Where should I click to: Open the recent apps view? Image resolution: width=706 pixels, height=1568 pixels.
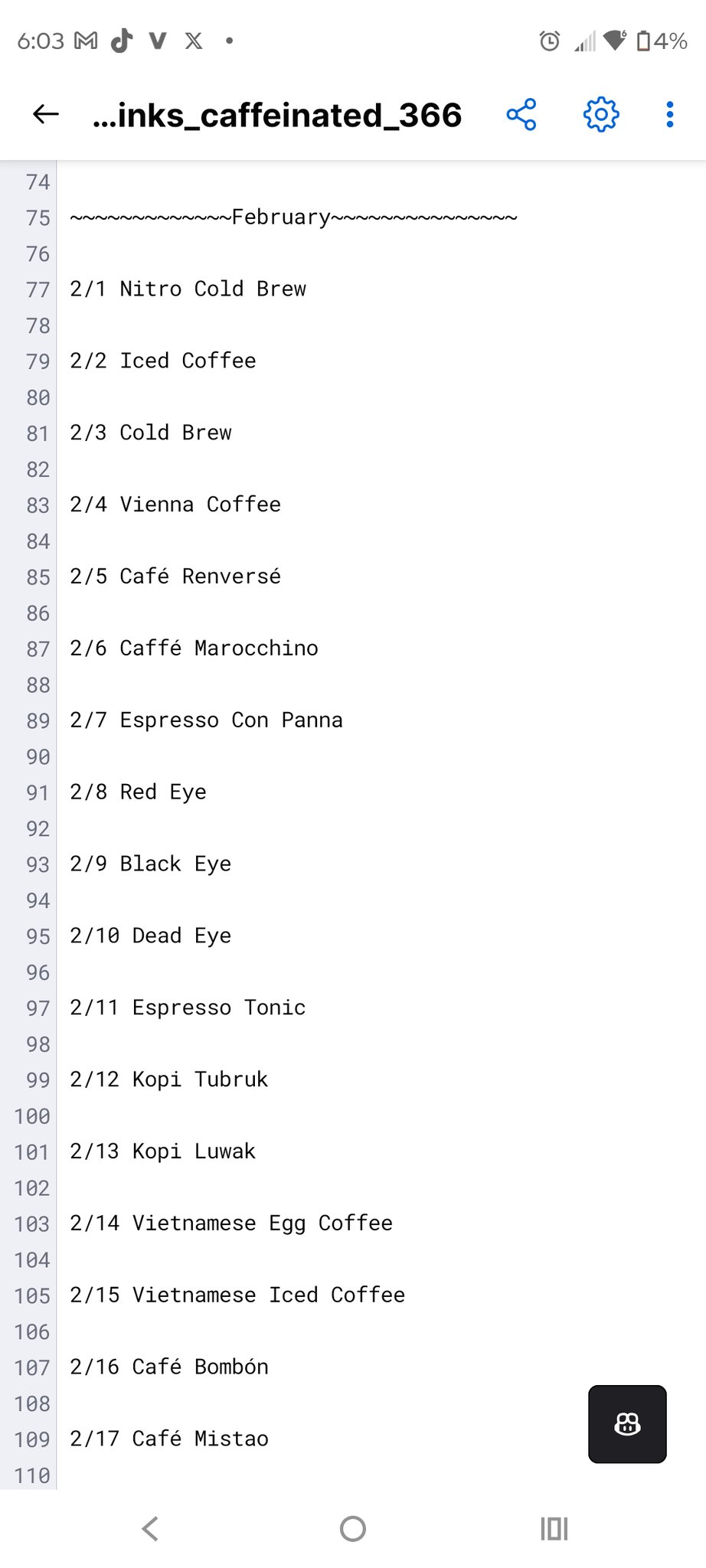click(554, 1529)
